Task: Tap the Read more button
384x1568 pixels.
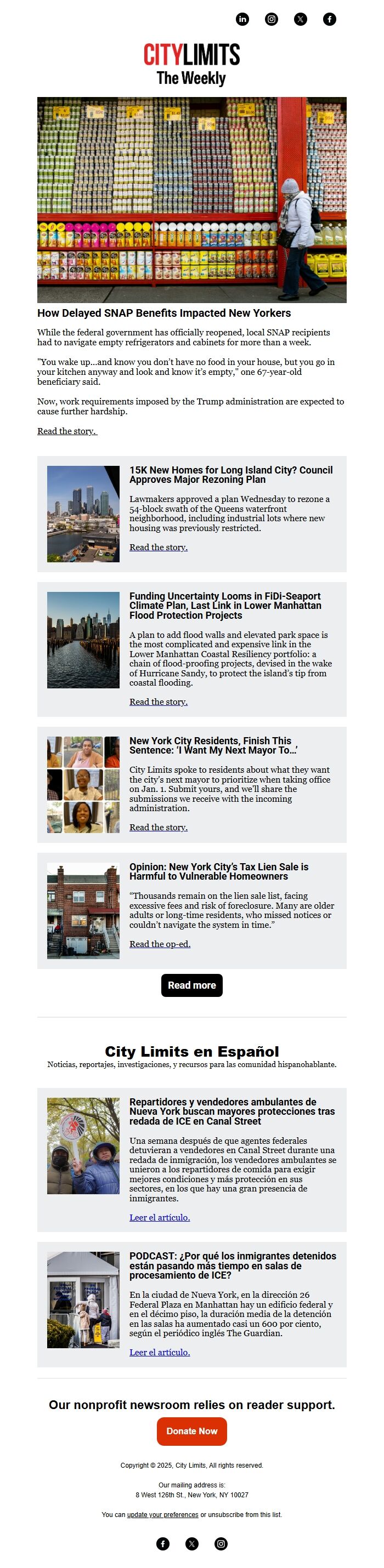Action: [x=191, y=985]
